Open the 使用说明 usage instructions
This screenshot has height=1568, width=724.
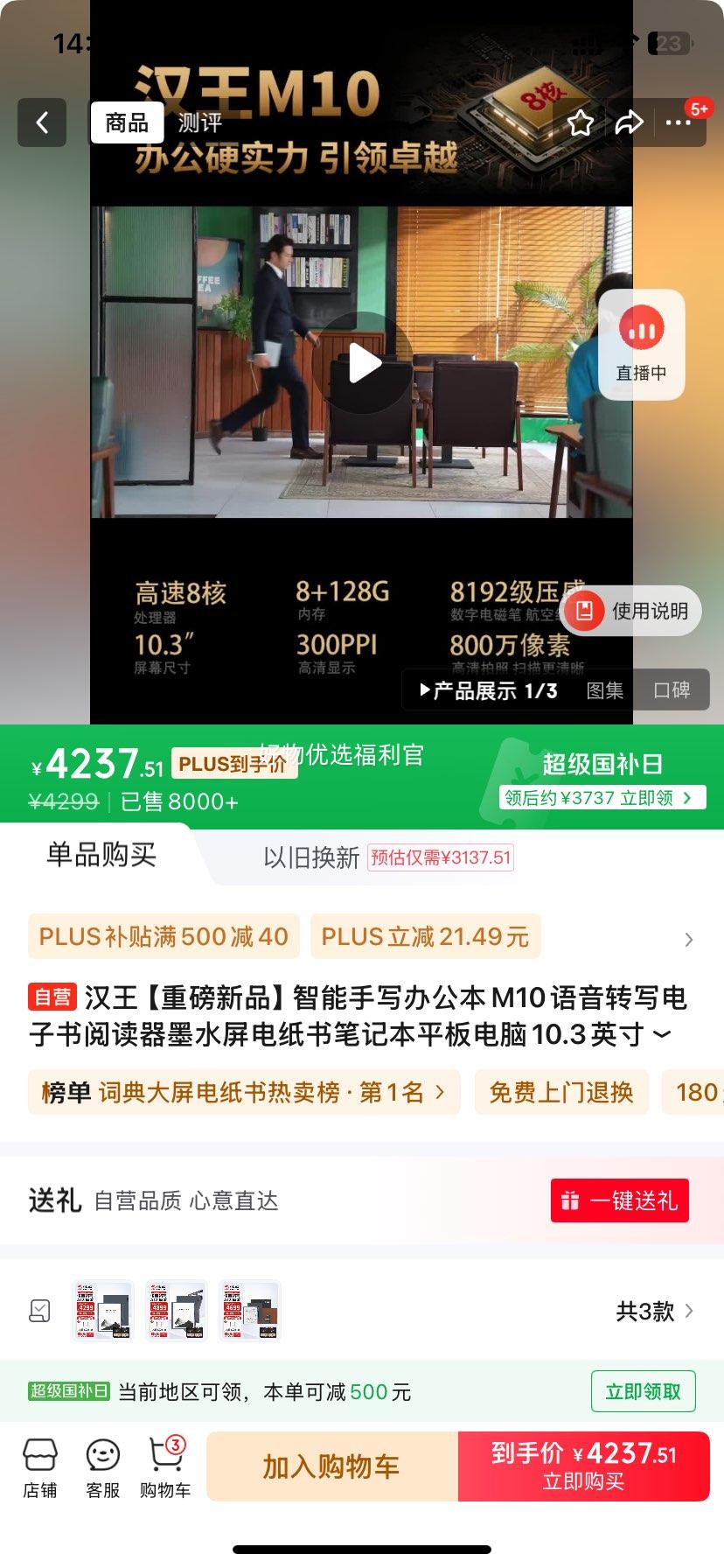pyautogui.click(x=631, y=611)
